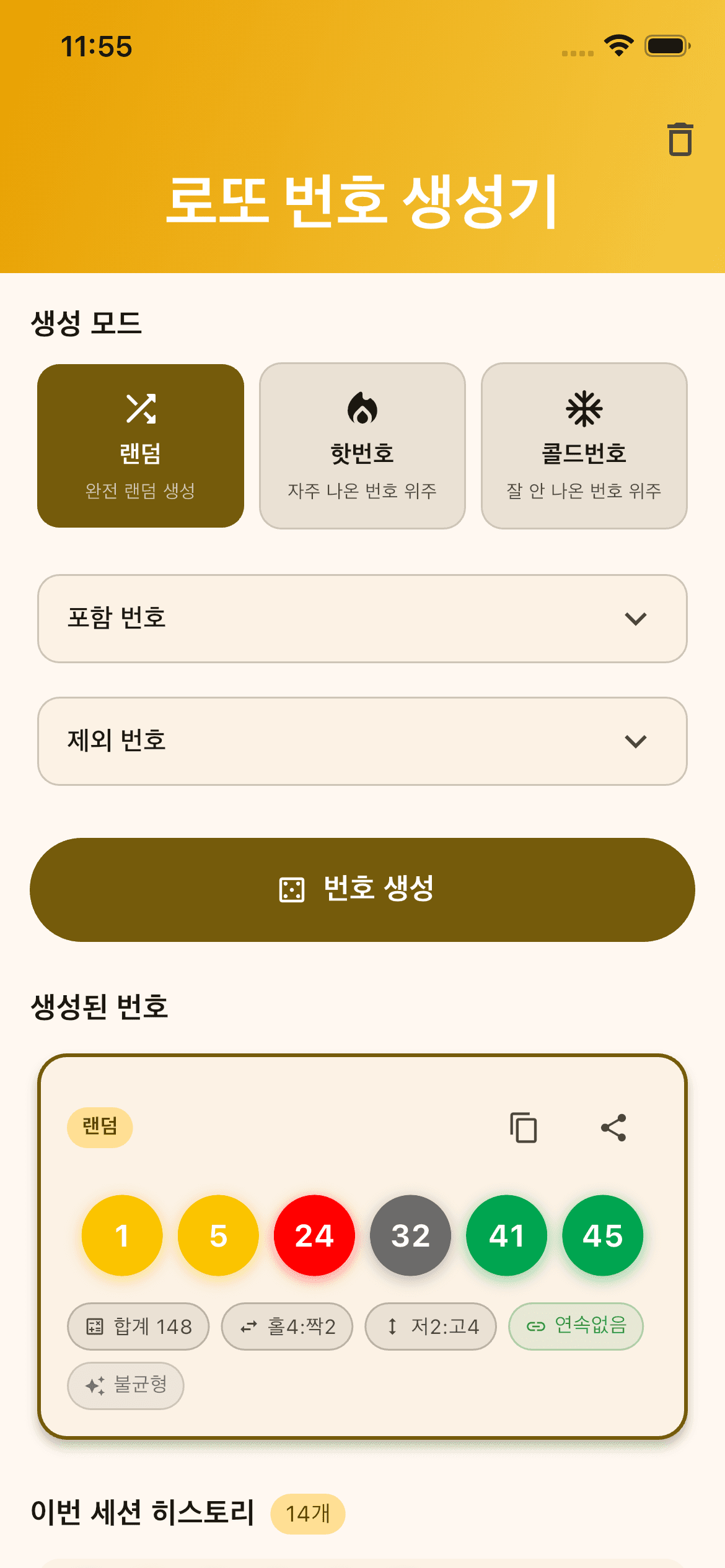
Task: Copy the generated number set
Action: [x=522, y=1128]
